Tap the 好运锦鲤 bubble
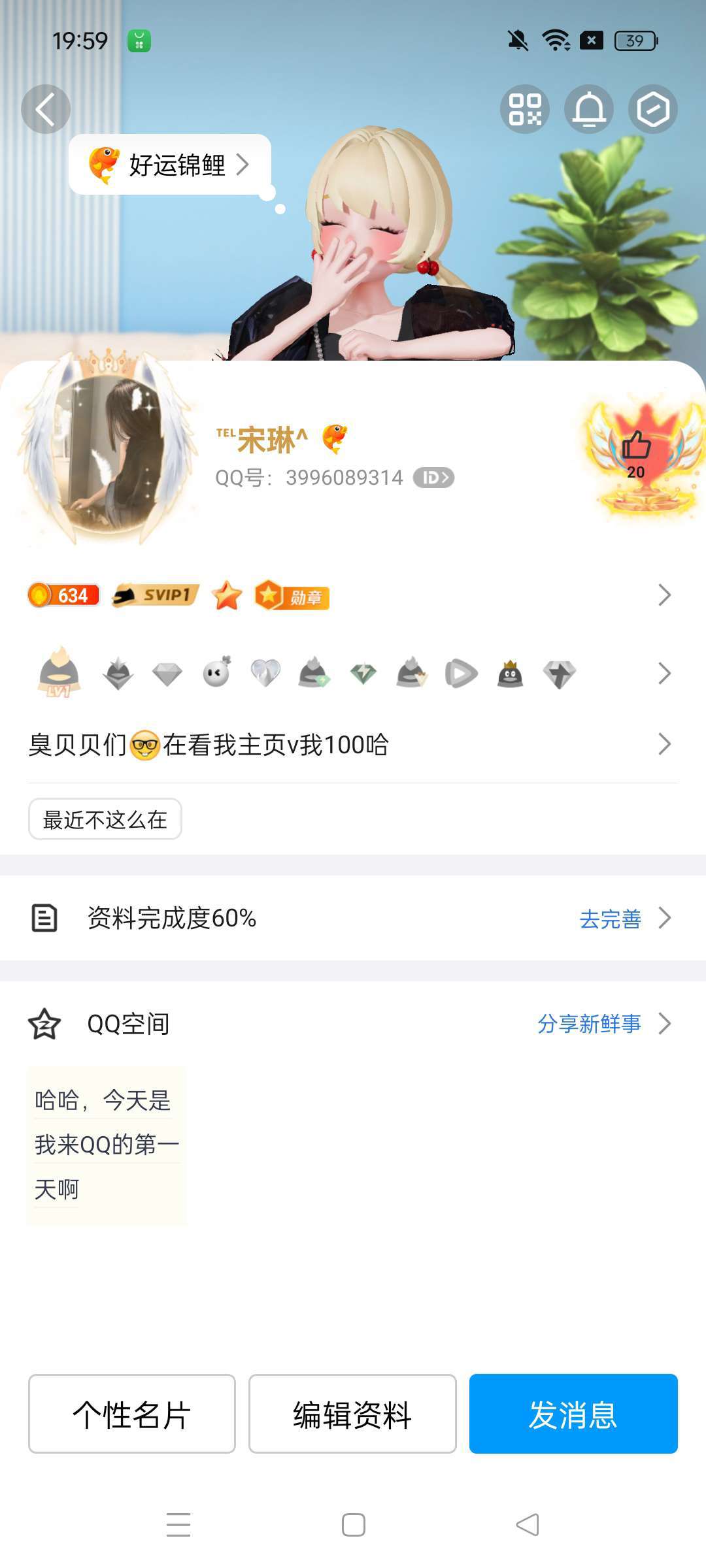 point(170,165)
